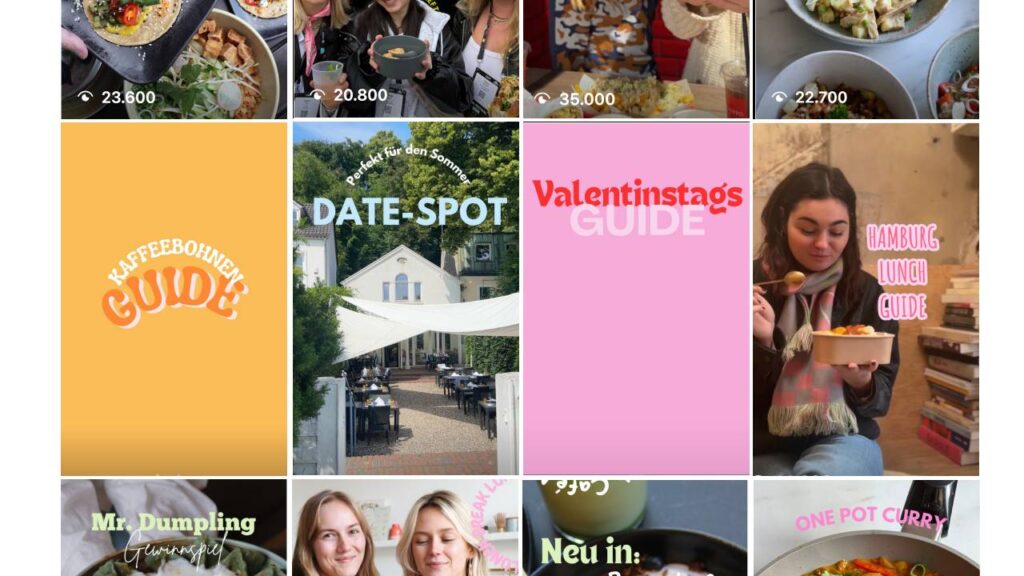Viewport: 1024px width, 576px height.
Task: Open the reel with 23.600 views
Action: pyautogui.click(x=174, y=58)
